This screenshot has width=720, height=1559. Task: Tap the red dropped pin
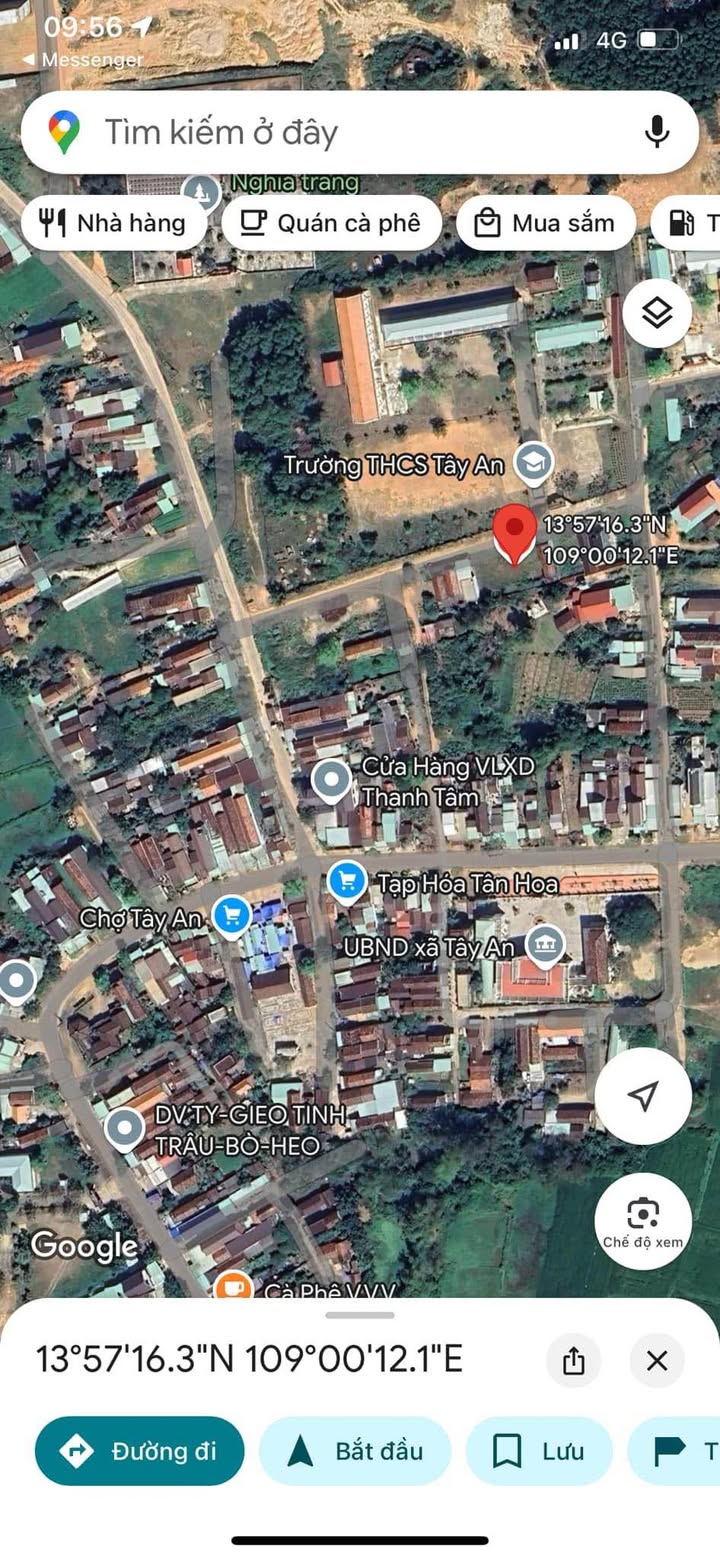point(516,532)
